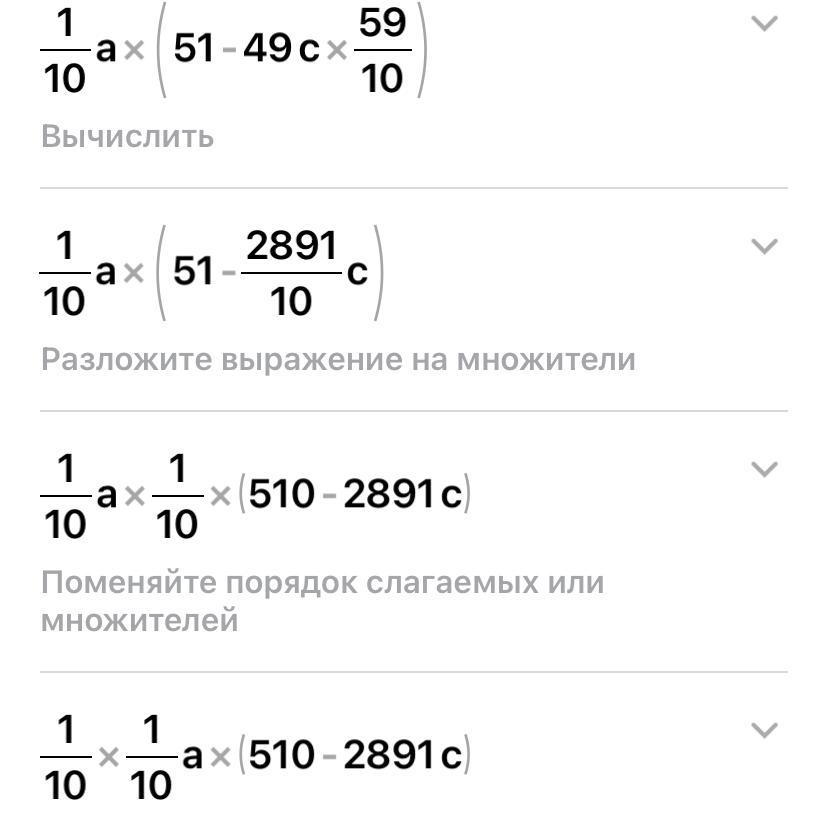Expand the step captioned "Вычислить"
The height and width of the screenshot is (828, 828).
tap(764, 25)
